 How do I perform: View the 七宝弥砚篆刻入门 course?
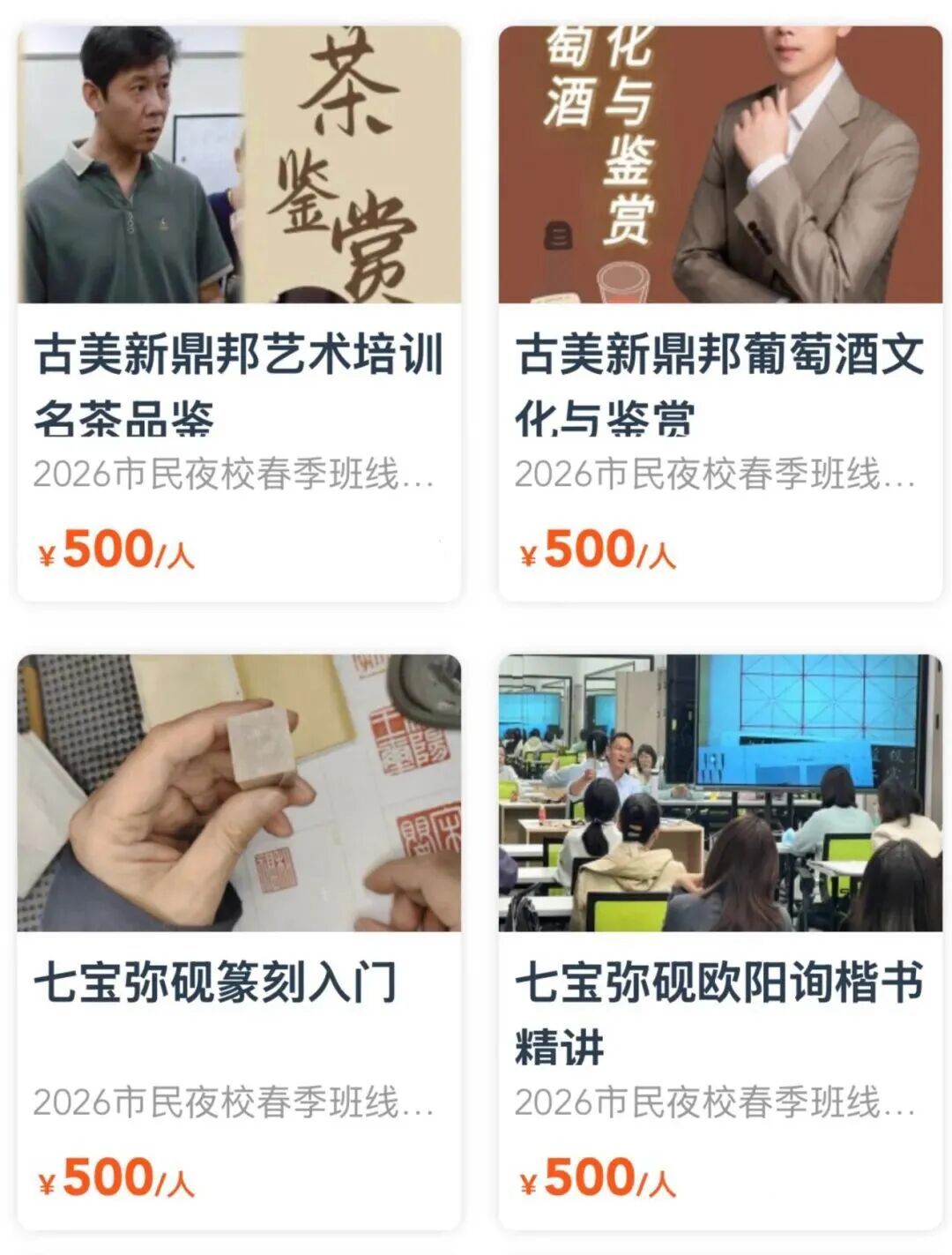tap(239, 942)
